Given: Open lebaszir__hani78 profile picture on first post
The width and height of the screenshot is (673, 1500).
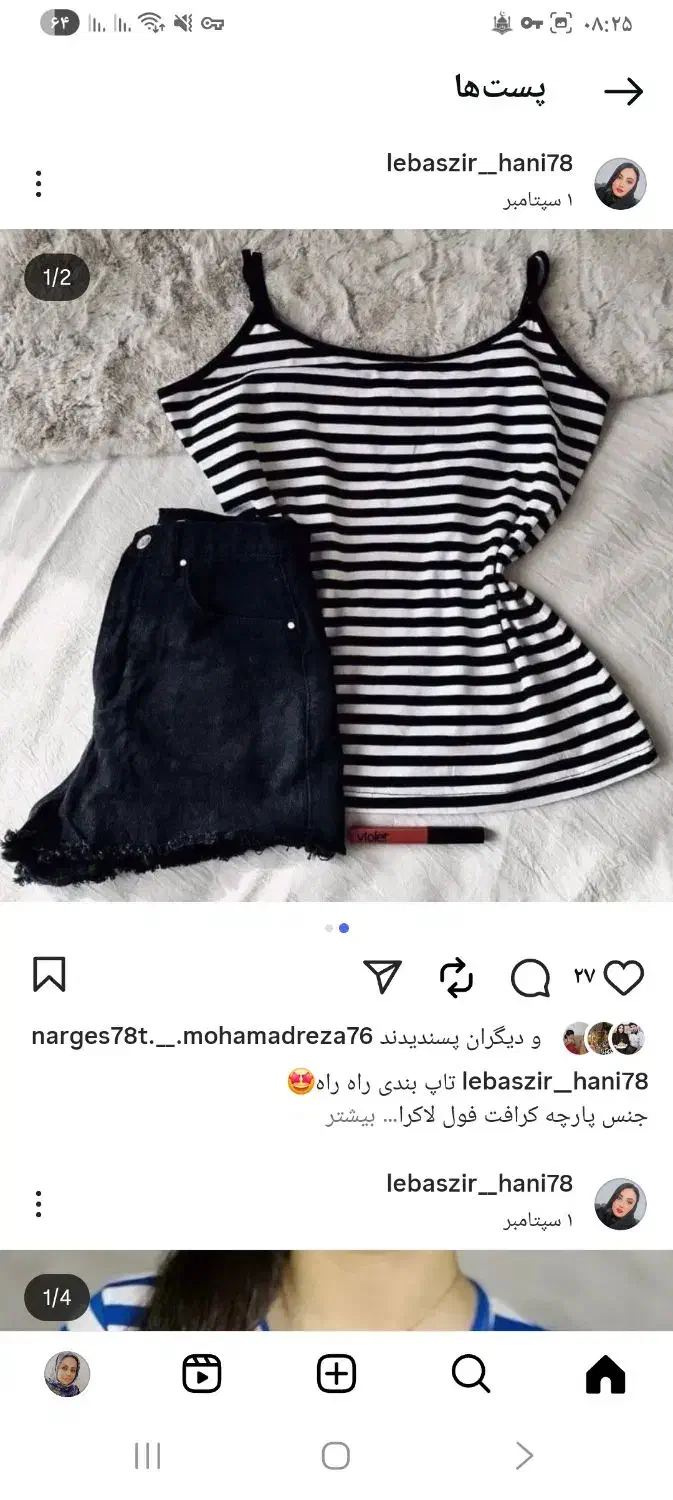Looking at the screenshot, I should tap(620, 184).
